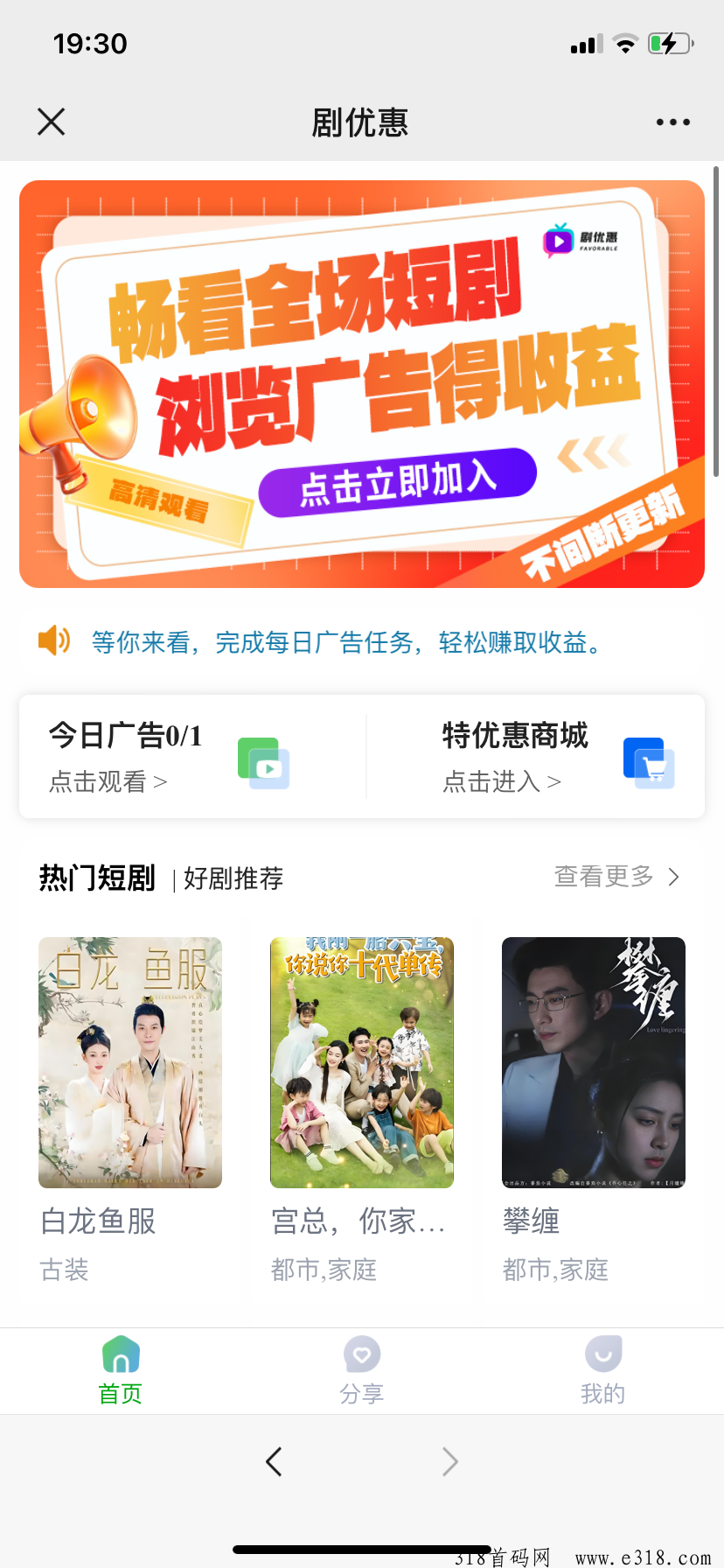Screen dimensions: 724x1568
Task: Switch to the 分享 tab
Action: pos(362,1370)
